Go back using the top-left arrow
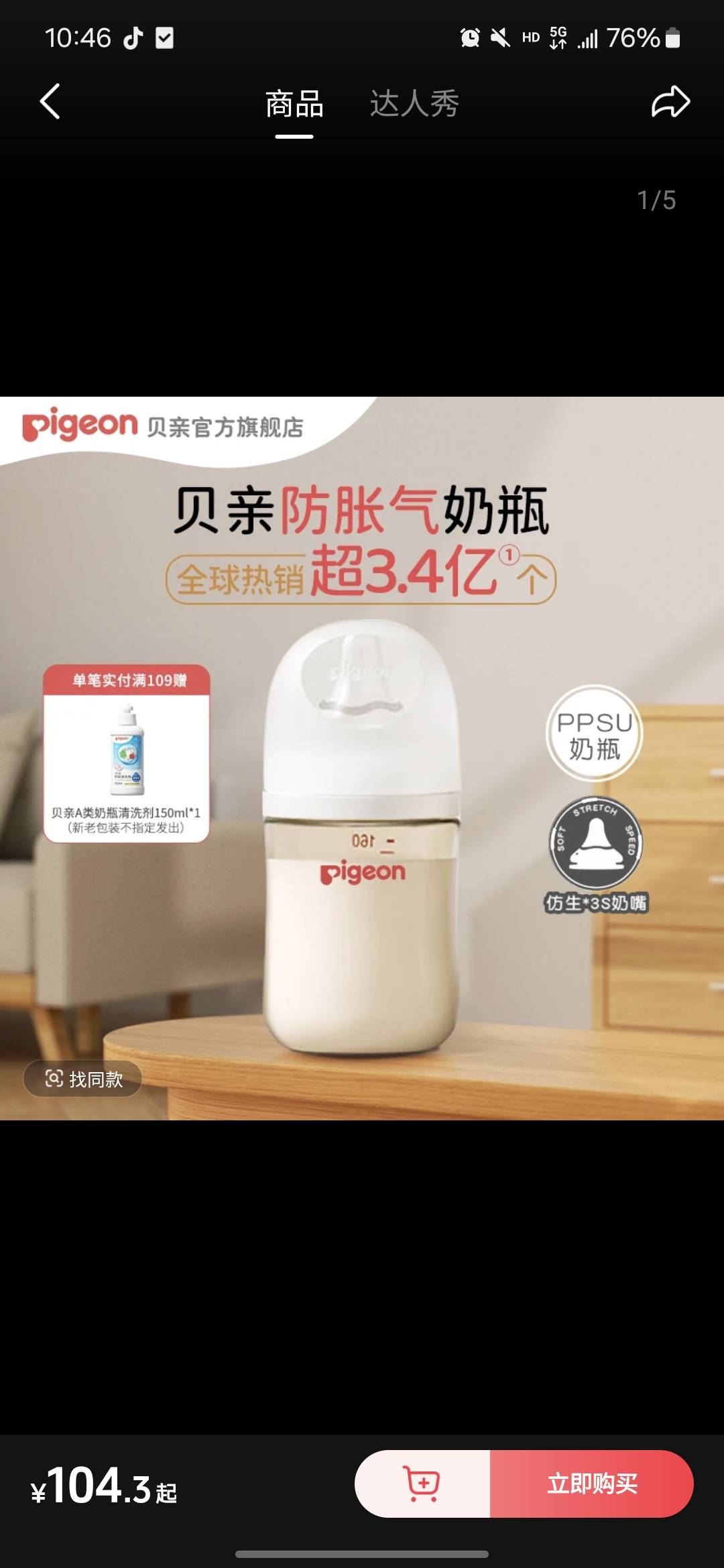This screenshot has height=1568, width=724. click(x=50, y=102)
